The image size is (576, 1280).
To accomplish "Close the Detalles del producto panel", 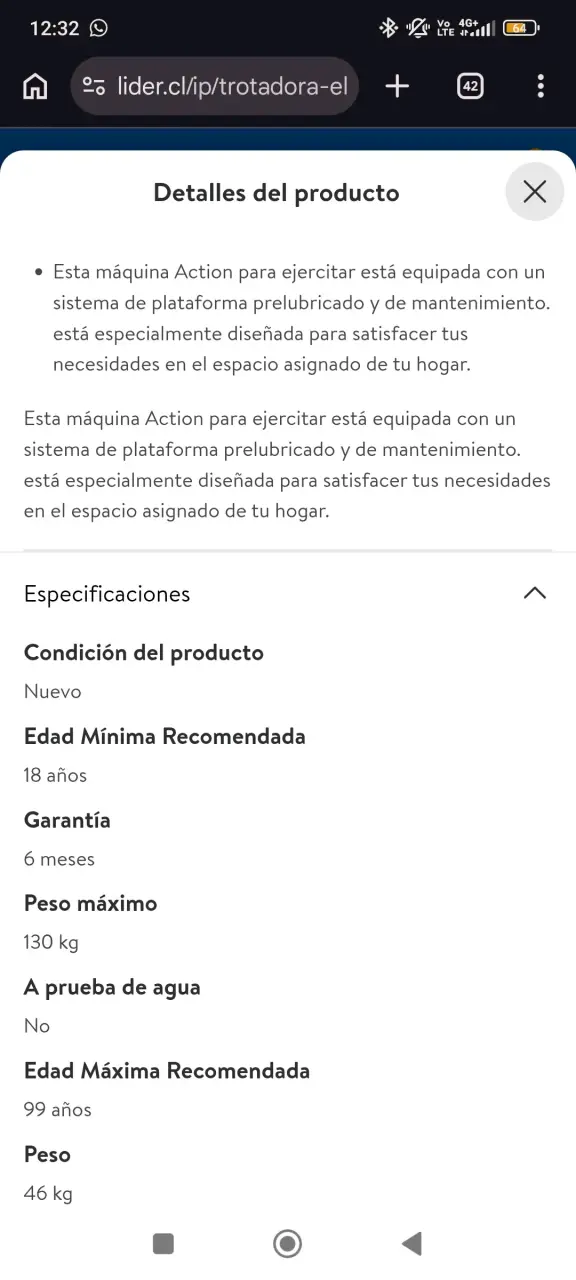I will [535, 192].
